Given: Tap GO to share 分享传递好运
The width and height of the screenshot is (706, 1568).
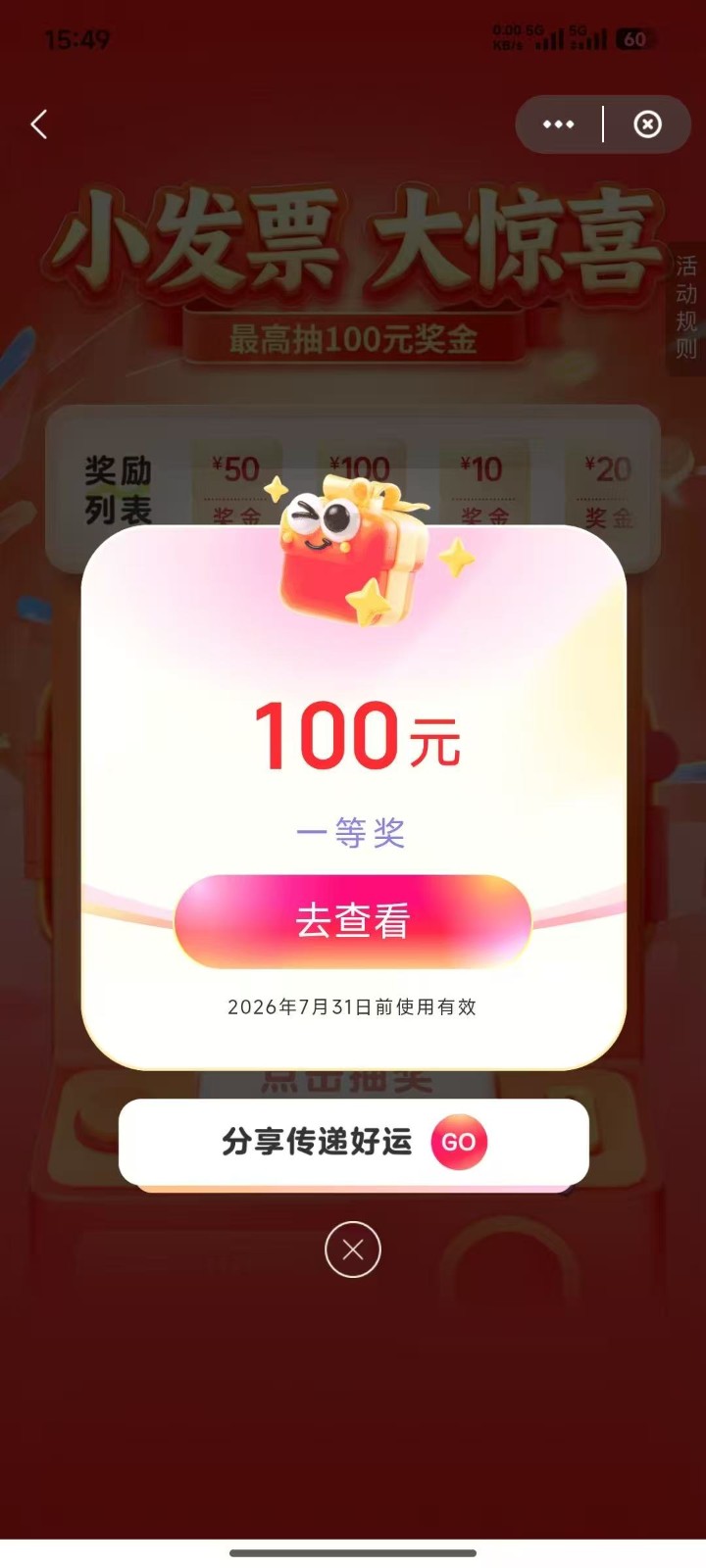Looking at the screenshot, I should point(458,1142).
